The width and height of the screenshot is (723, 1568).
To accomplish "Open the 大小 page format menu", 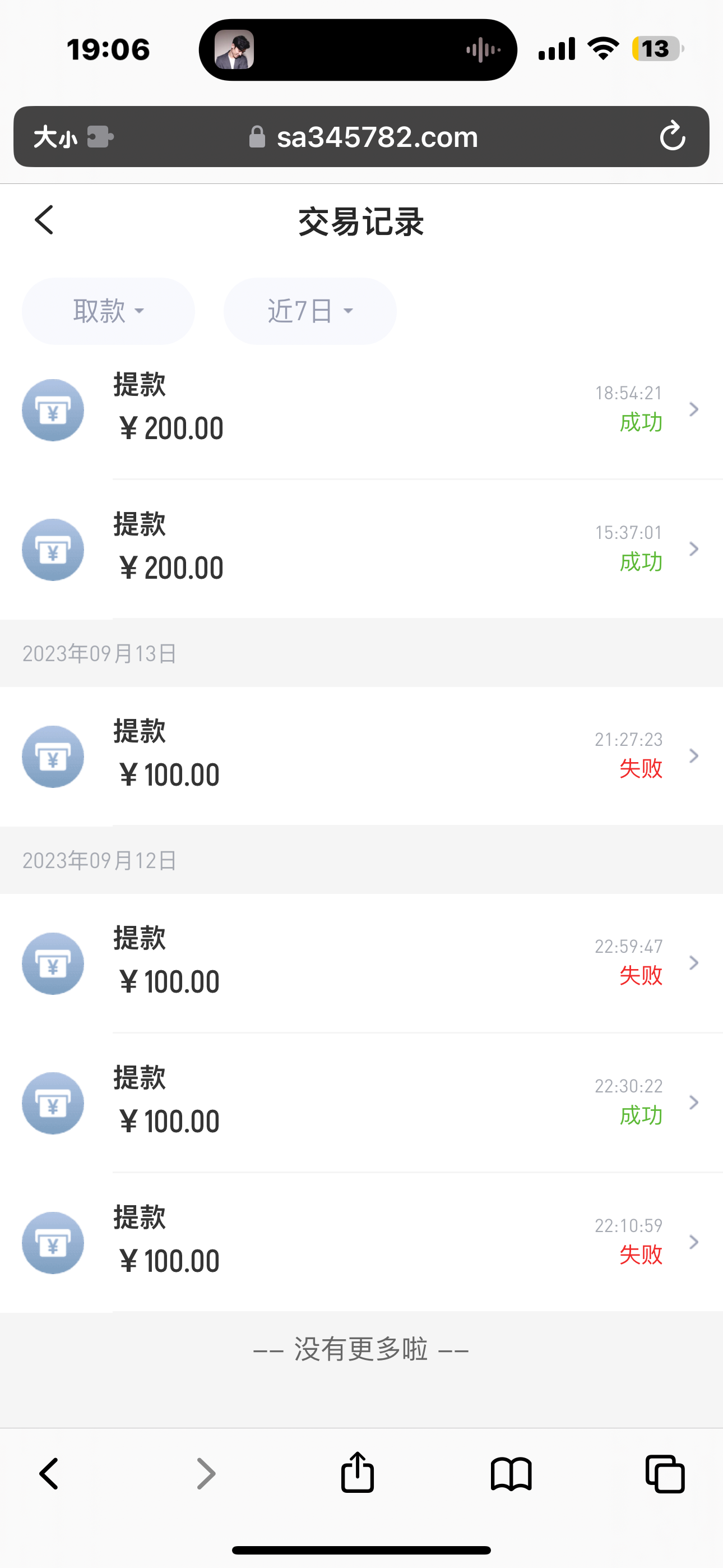I will point(55,137).
